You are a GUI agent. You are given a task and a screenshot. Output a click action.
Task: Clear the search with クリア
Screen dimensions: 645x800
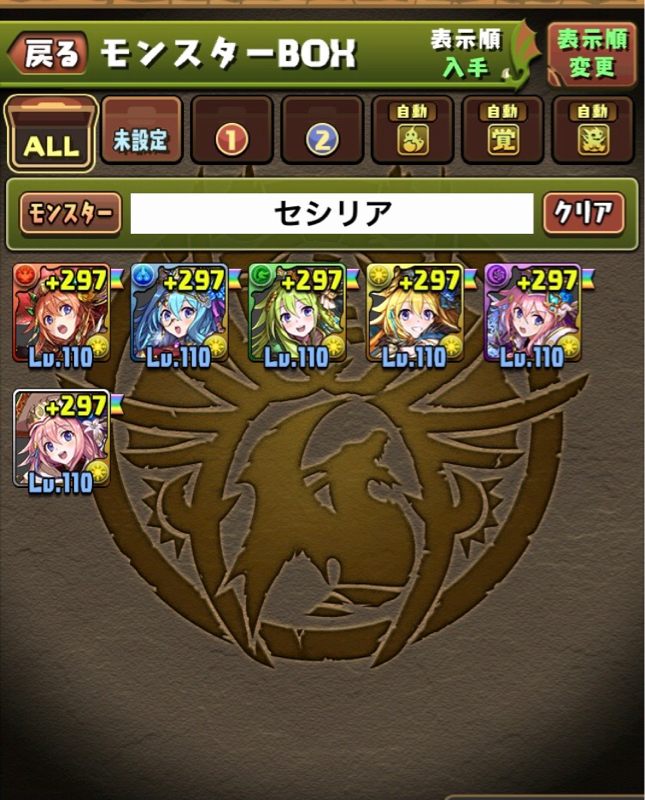tap(583, 214)
